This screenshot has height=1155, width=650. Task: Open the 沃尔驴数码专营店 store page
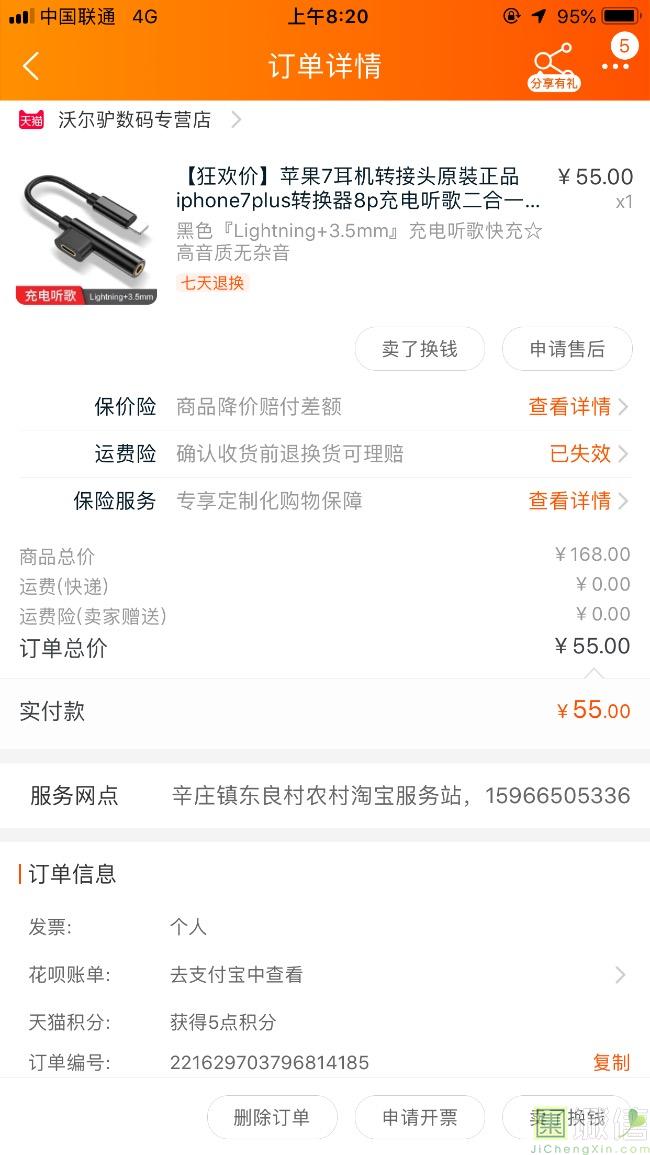point(134,120)
